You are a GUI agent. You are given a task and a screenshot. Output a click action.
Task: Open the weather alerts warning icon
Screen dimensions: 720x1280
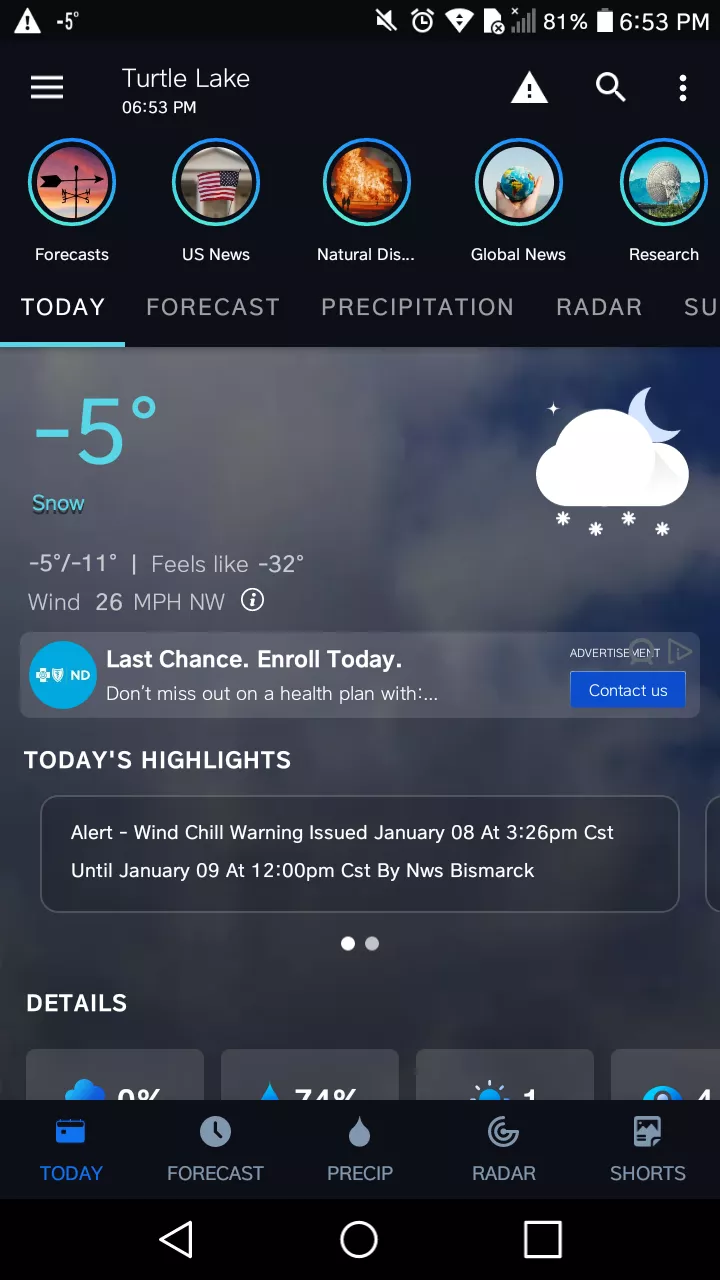(x=529, y=88)
